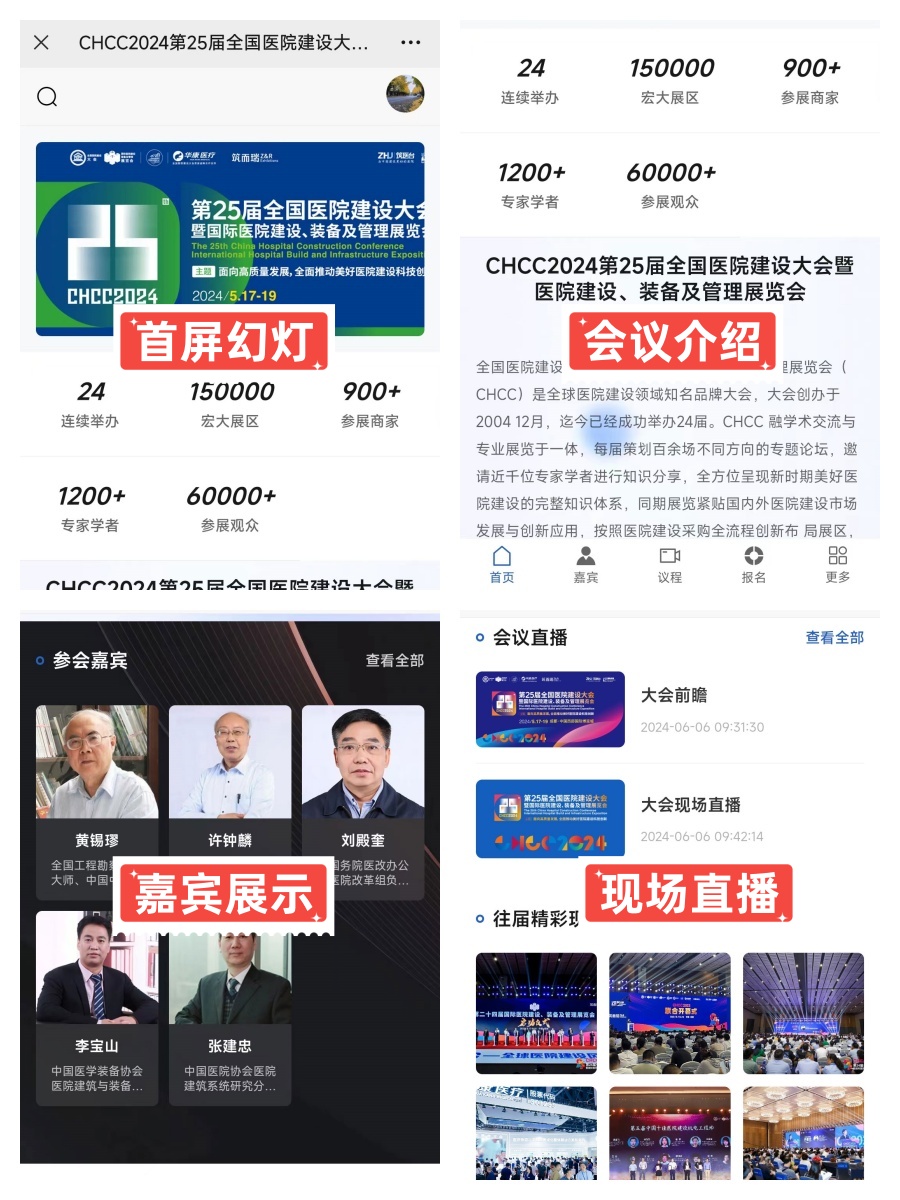The image size is (900, 1200).
Task: Open the three-dot options menu
Action: tap(410, 42)
